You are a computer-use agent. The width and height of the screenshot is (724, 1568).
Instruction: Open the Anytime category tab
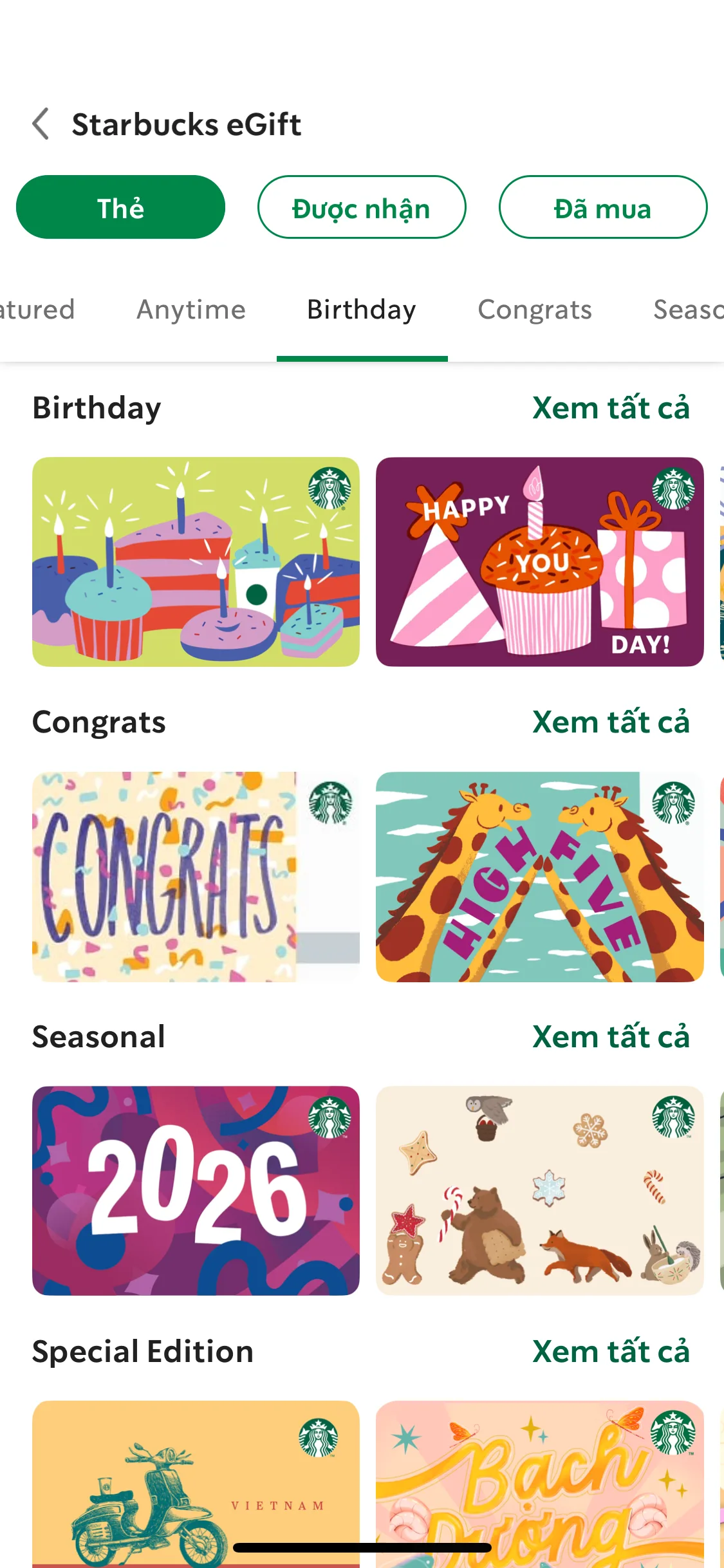pyautogui.click(x=191, y=310)
